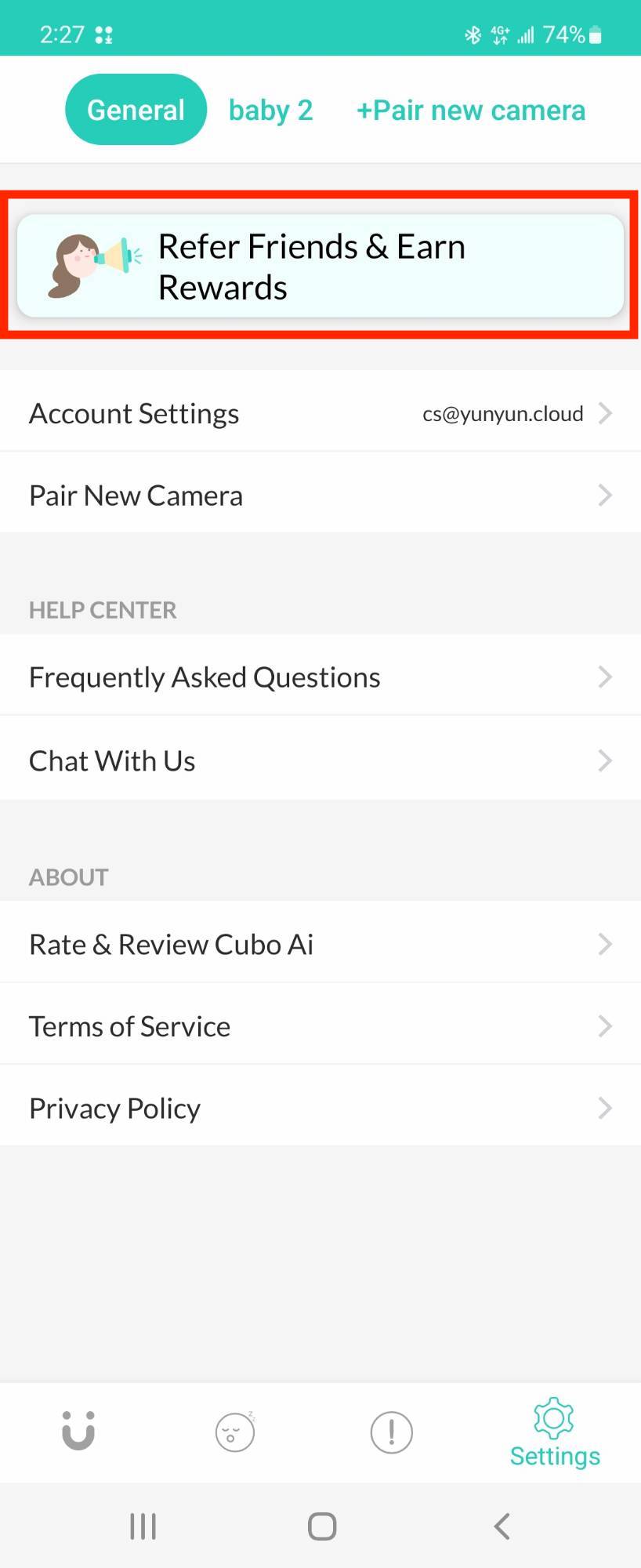Open the alerts exclamation tab

click(x=391, y=1432)
